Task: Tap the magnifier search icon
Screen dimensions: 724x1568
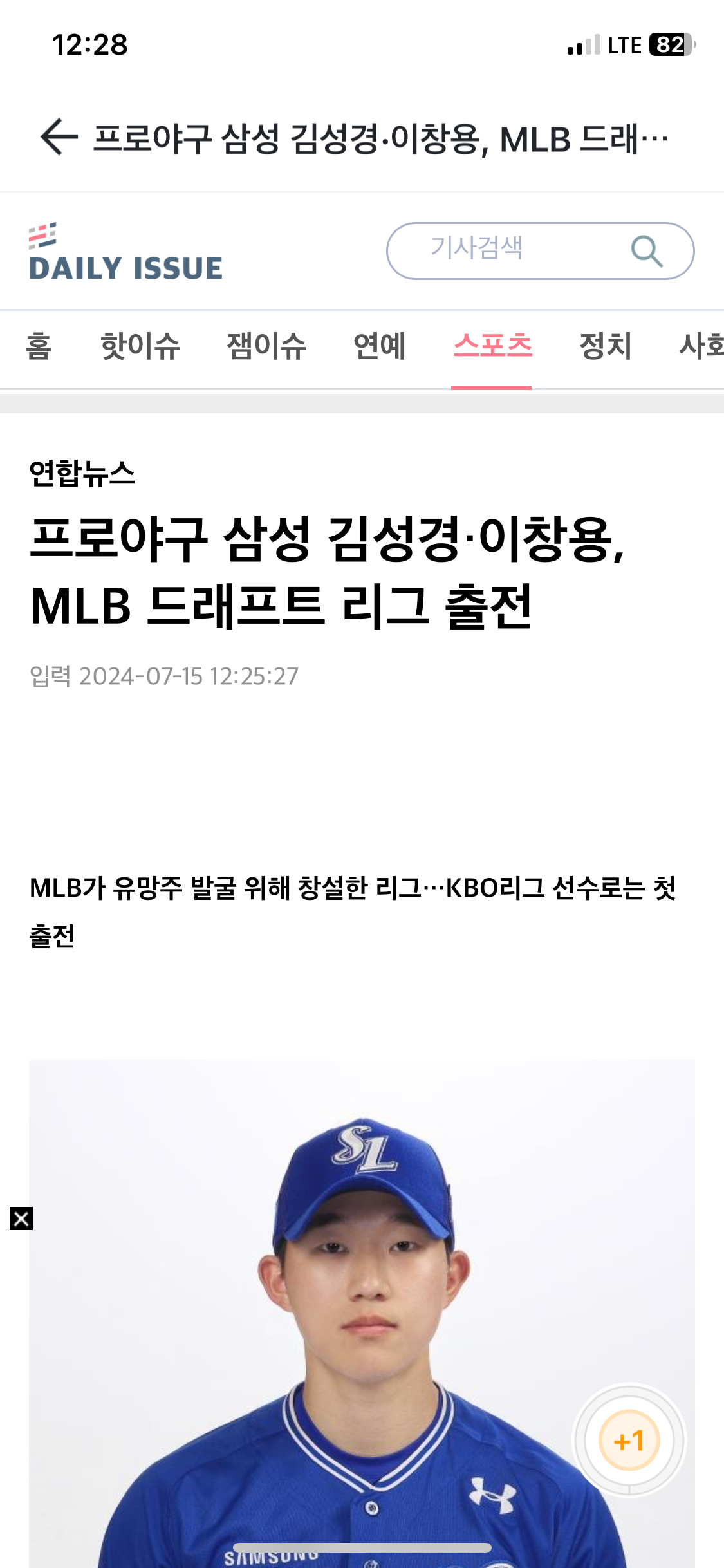Action: pyautogui.click(x=646, y=251)
